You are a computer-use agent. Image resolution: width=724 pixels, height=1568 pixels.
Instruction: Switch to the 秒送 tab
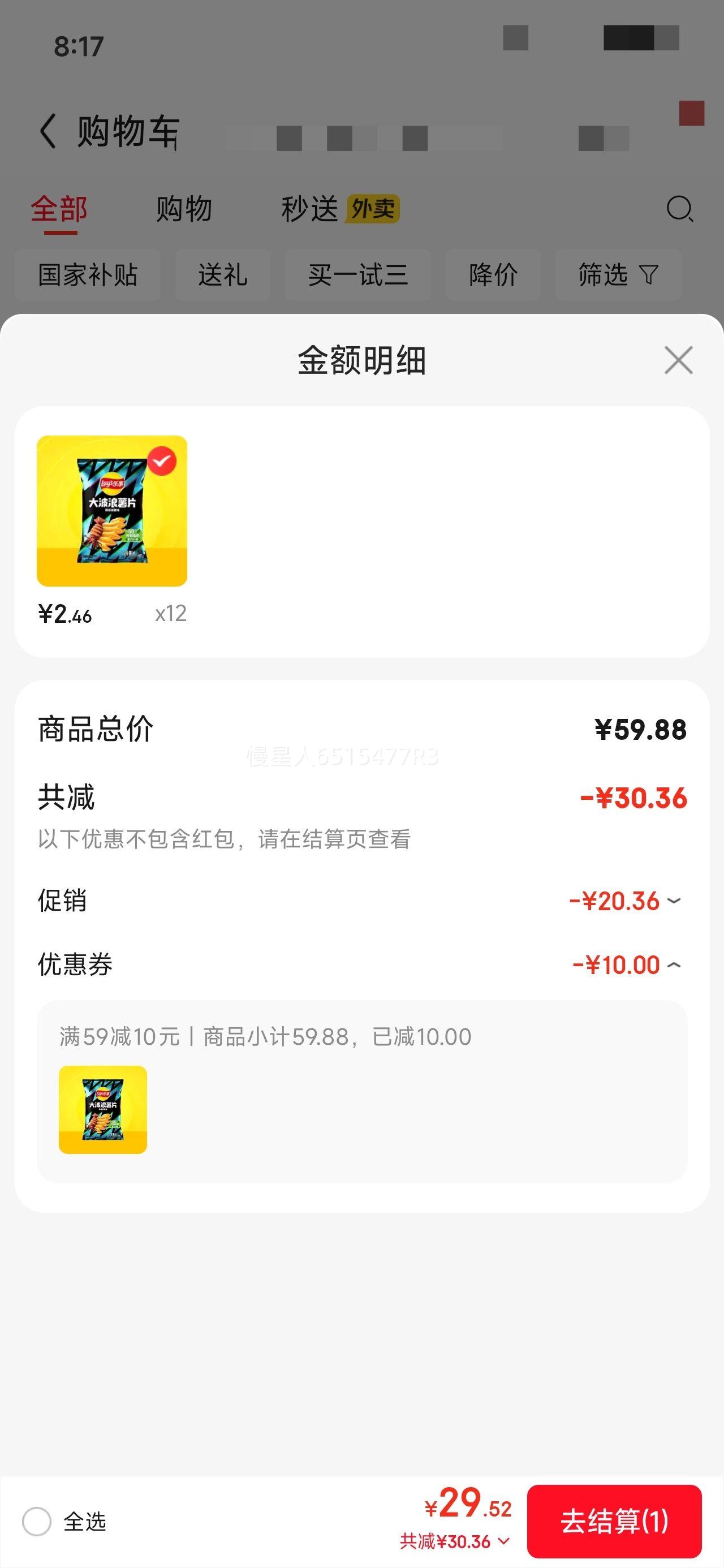point(311,210)
